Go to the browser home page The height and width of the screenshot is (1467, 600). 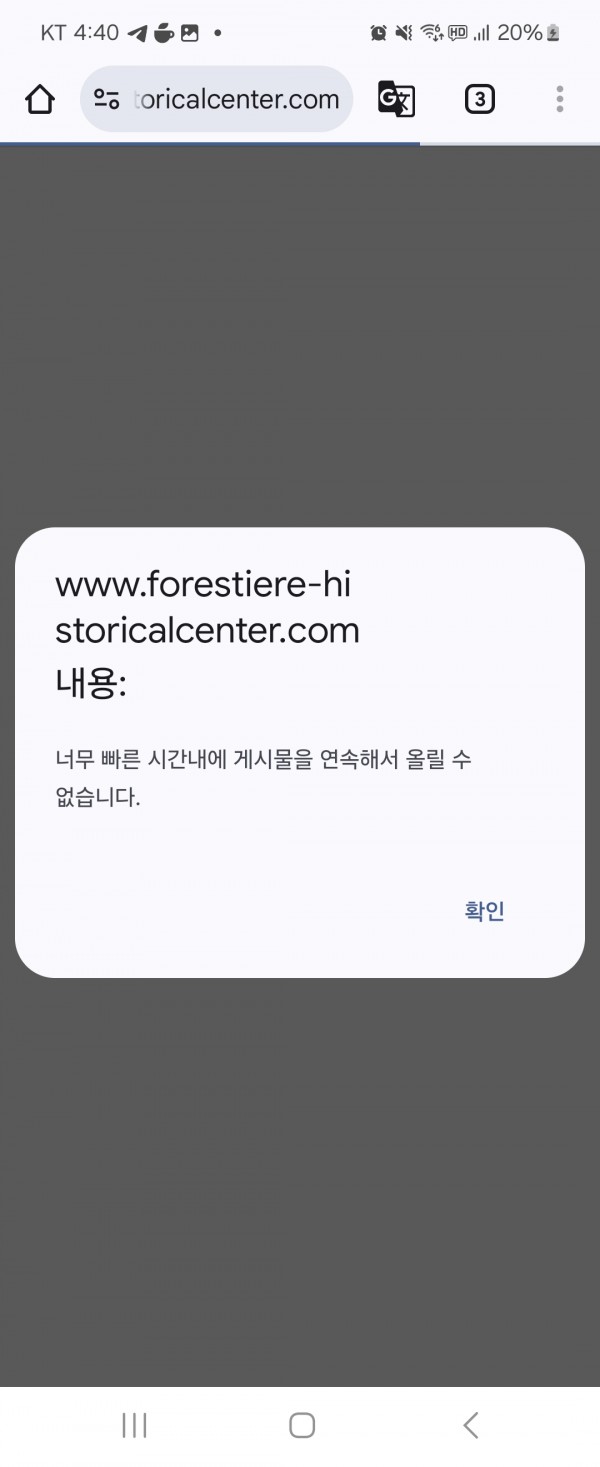pos(40,99)
